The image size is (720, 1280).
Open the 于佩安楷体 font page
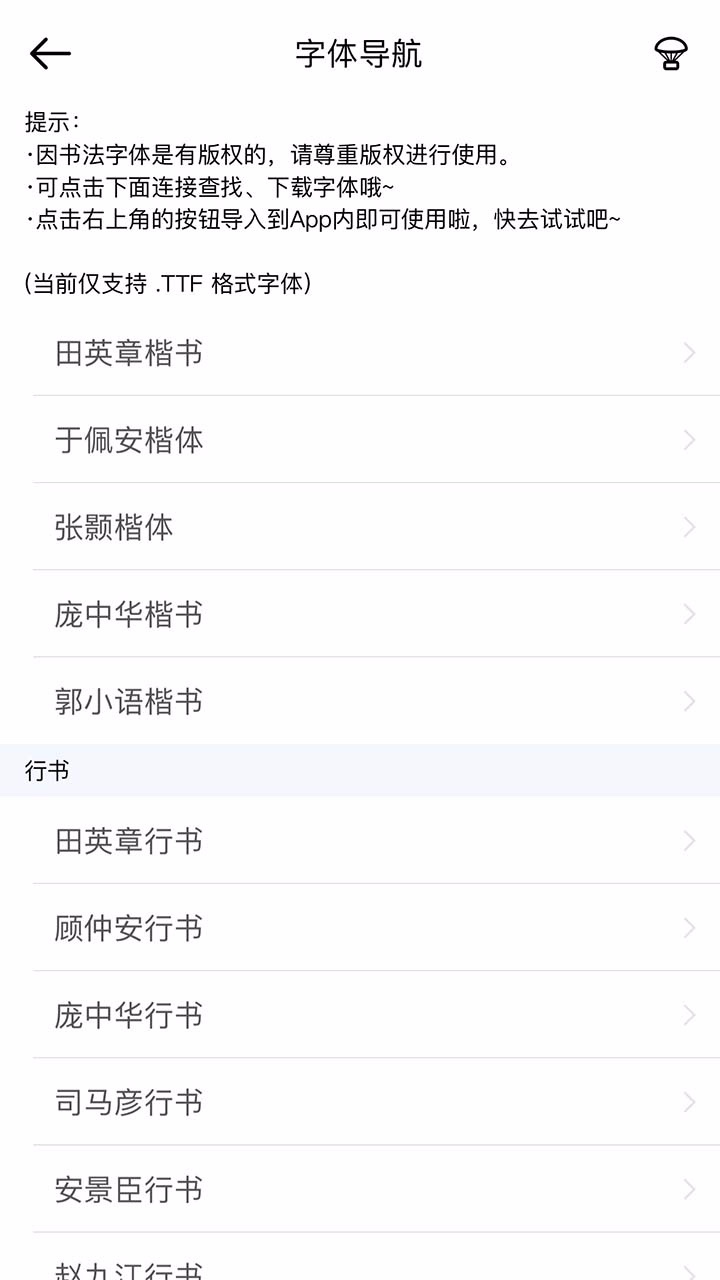[x=129, y=440]
